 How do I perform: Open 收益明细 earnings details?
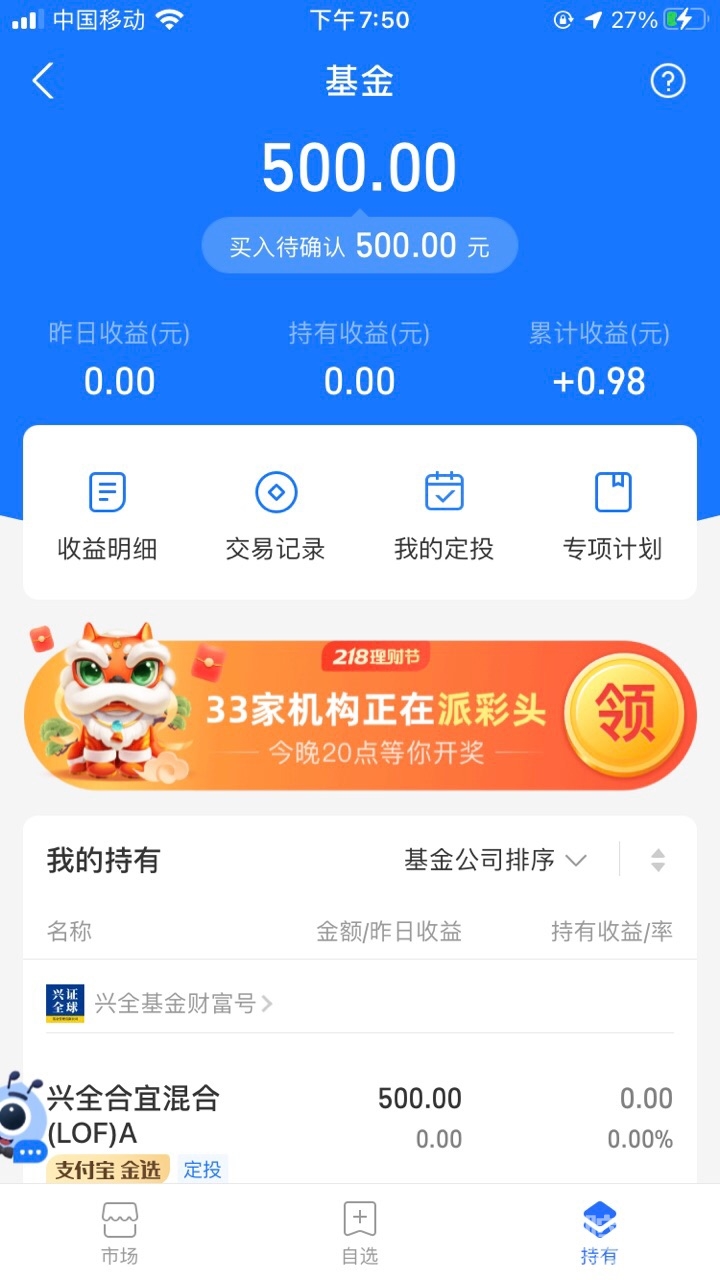(x=107, y=515)
